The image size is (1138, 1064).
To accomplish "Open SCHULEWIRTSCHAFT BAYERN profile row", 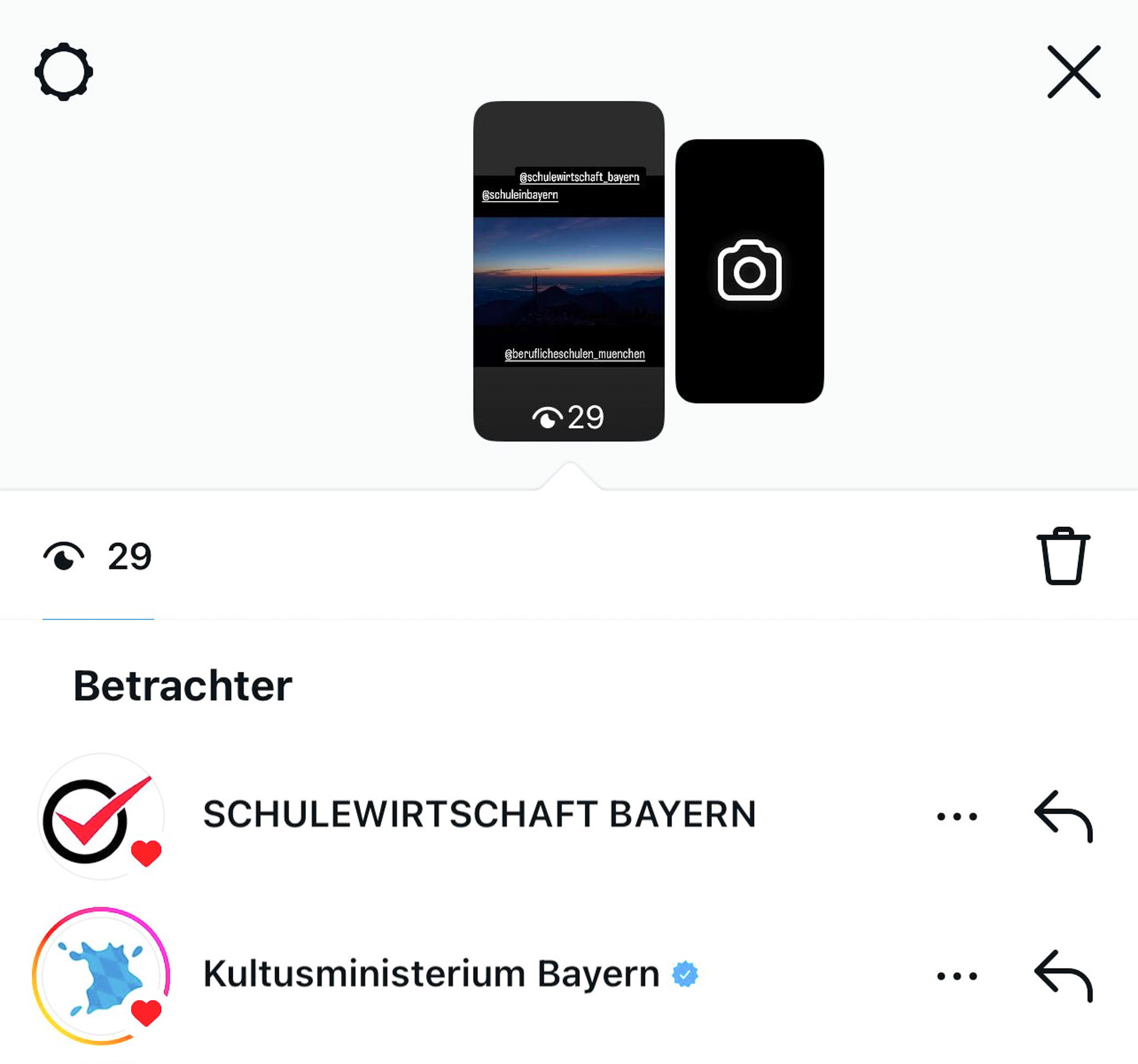I will point(478,815).
